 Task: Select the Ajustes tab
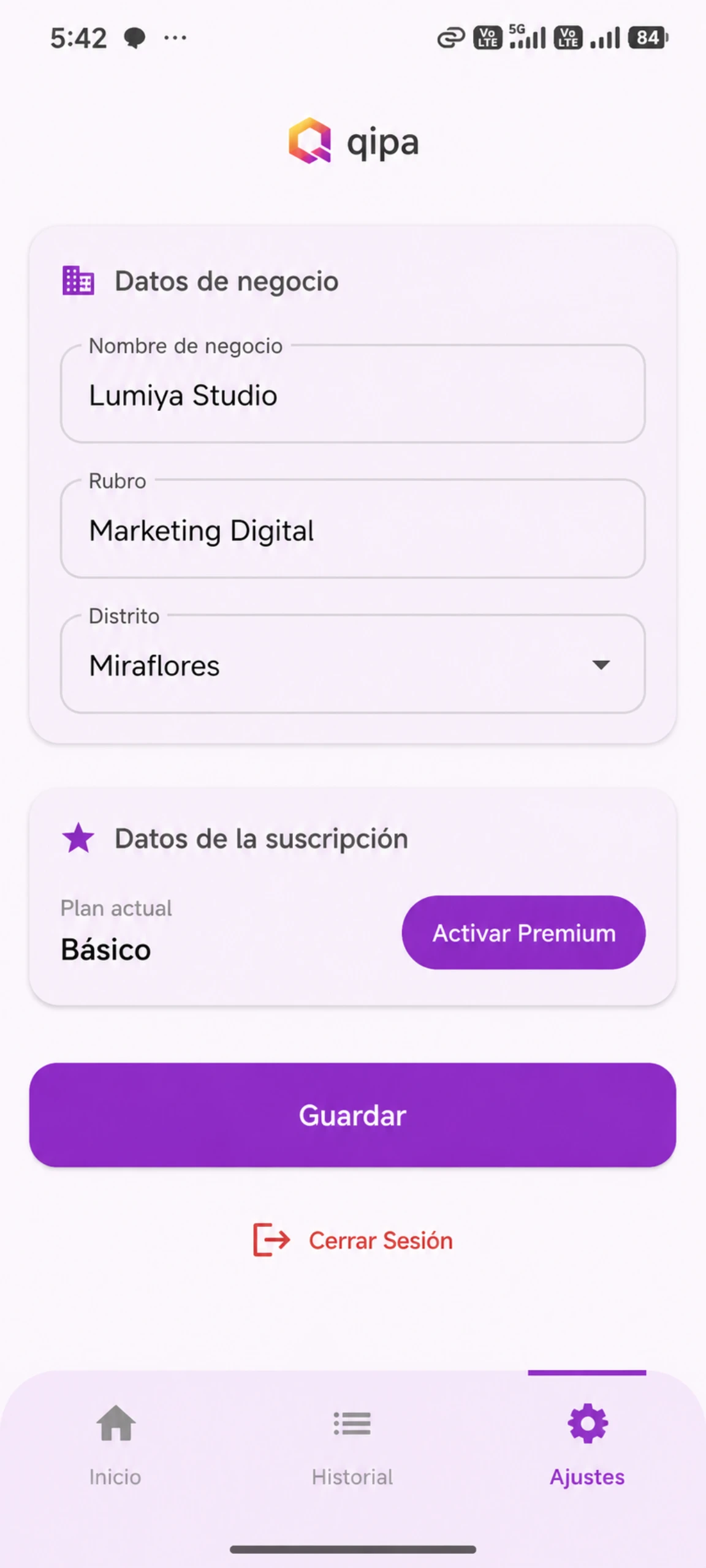coord(587,1445)
